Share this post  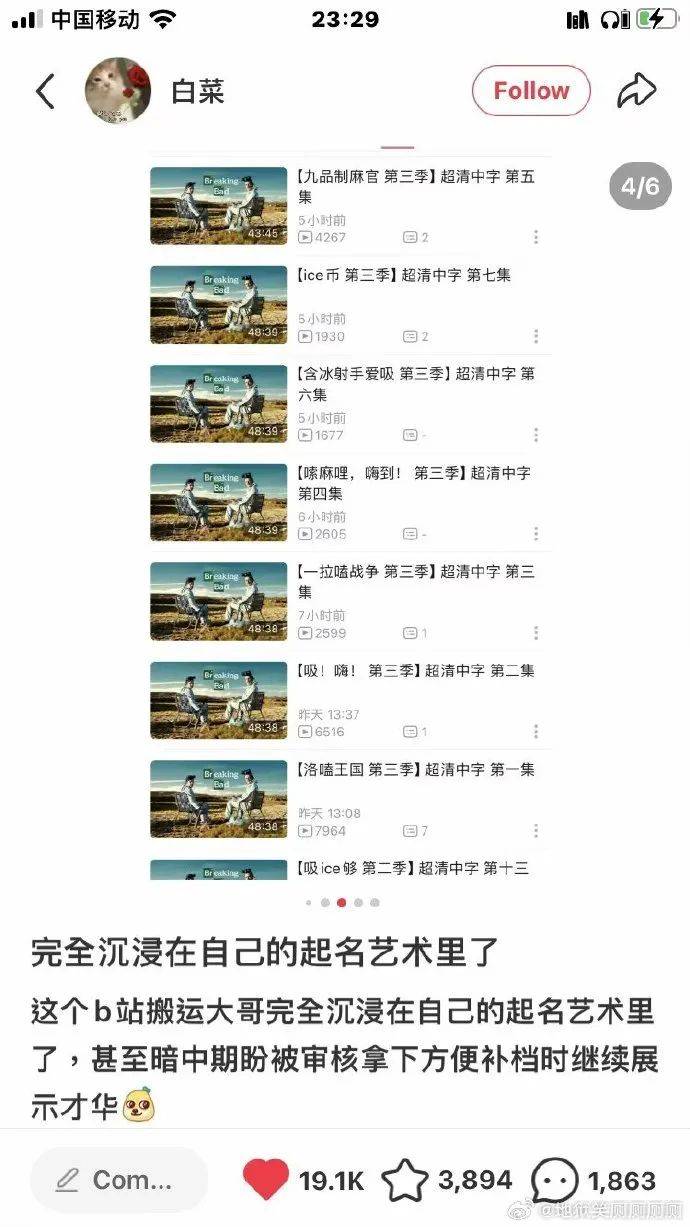pos(636,91)
